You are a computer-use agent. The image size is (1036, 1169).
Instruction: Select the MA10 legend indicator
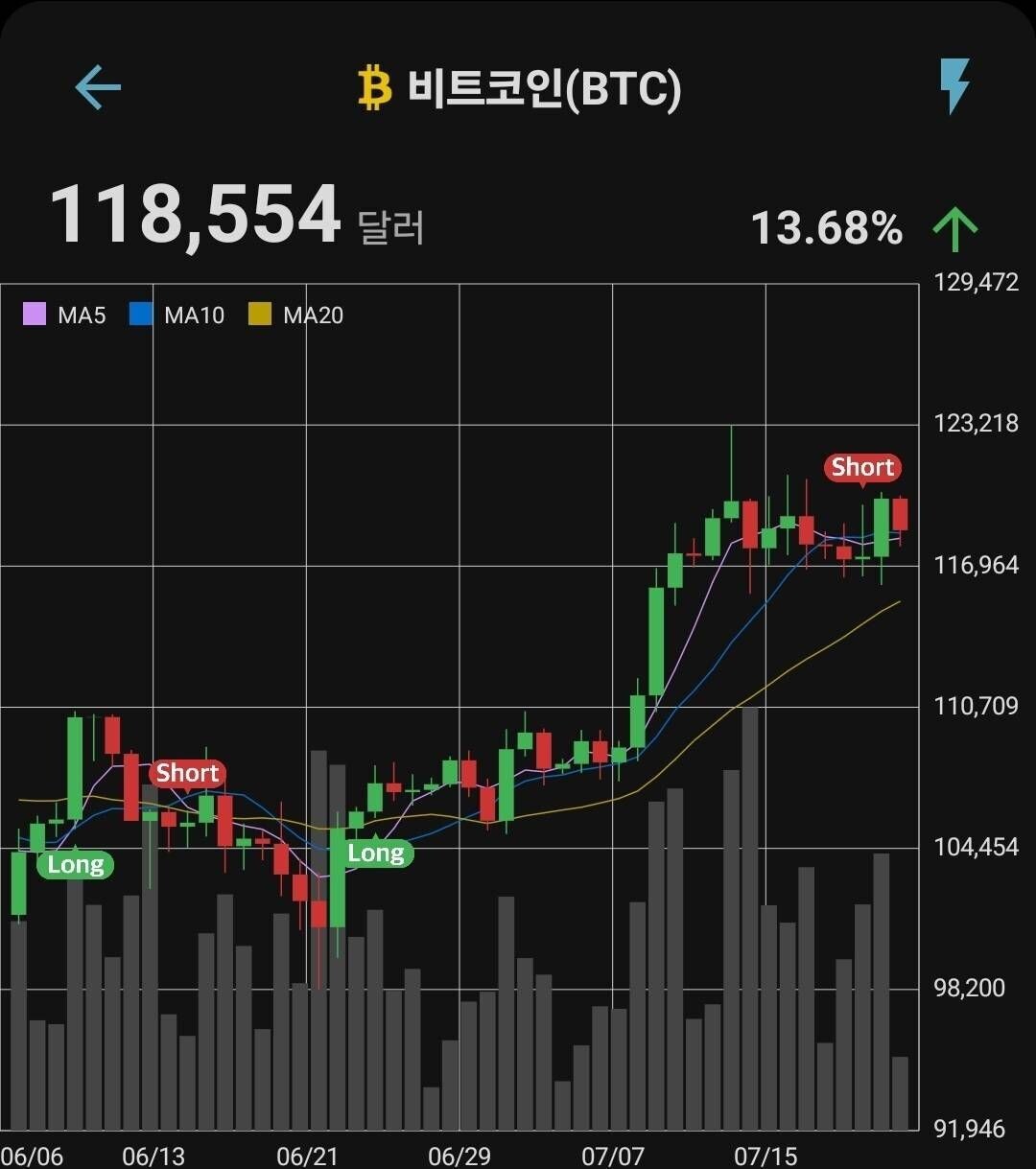pyautogui.click(x=194, y=315)
